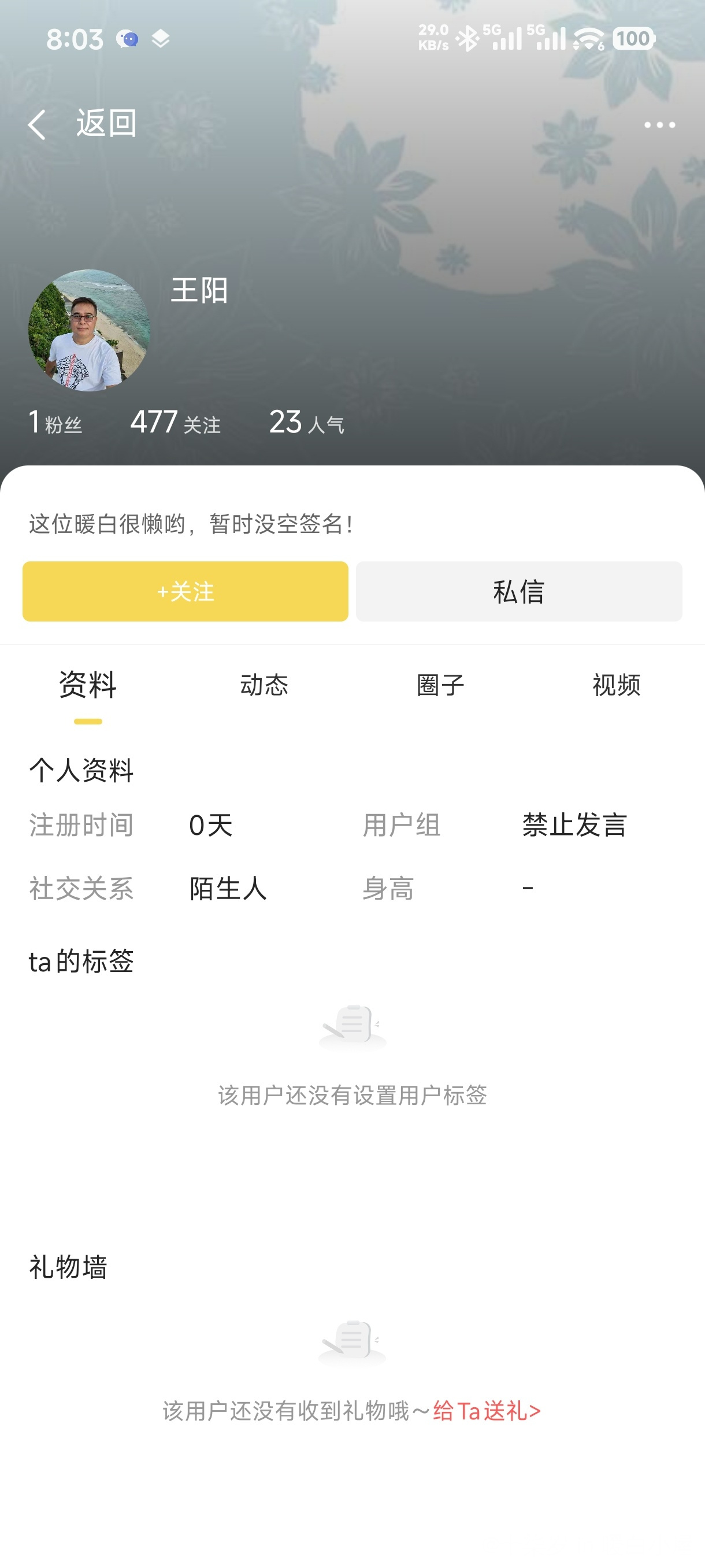
Task: Open the 477 关注 following list
Action: (x=175, y=423)
